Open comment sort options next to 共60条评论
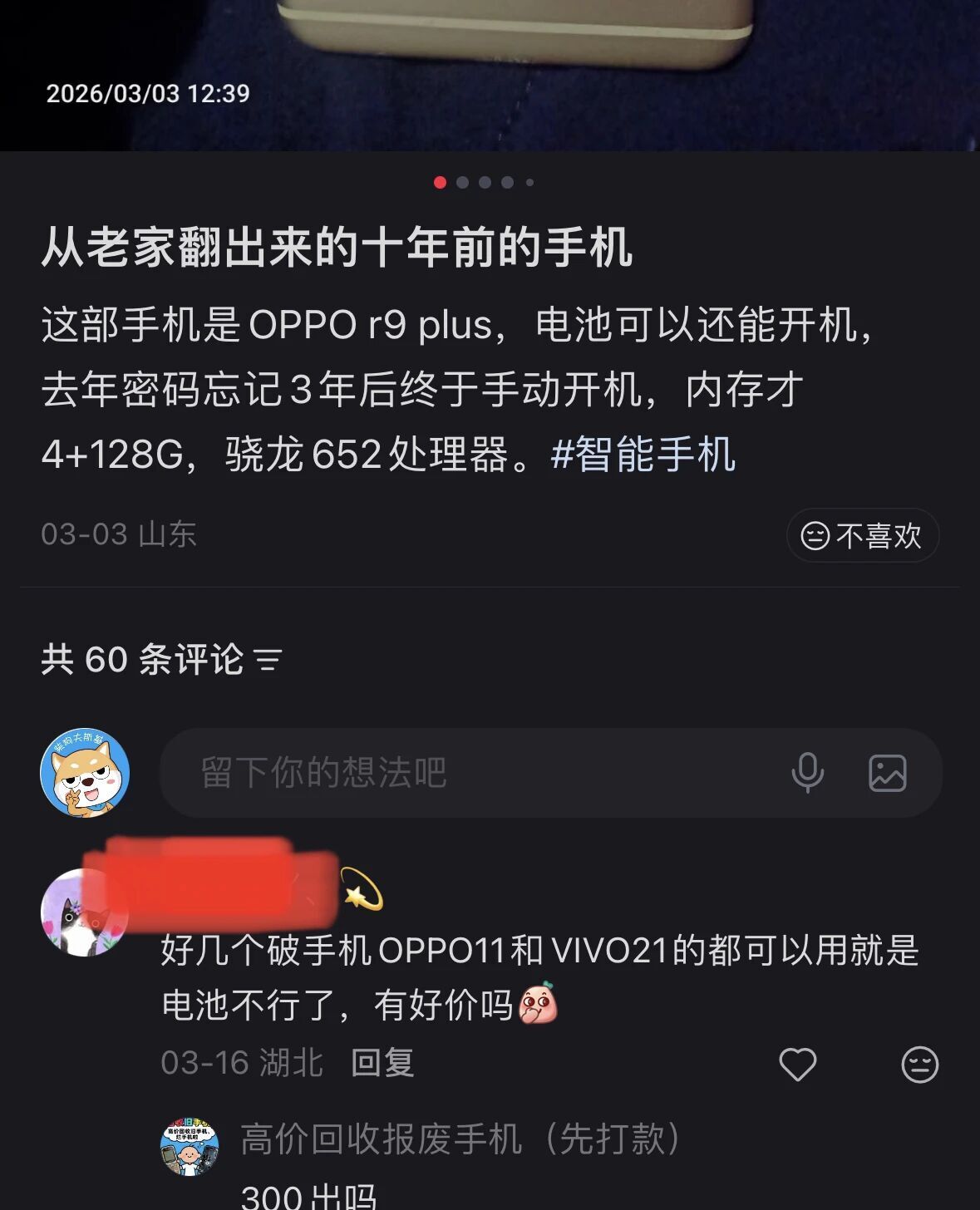 pos(268,661)
